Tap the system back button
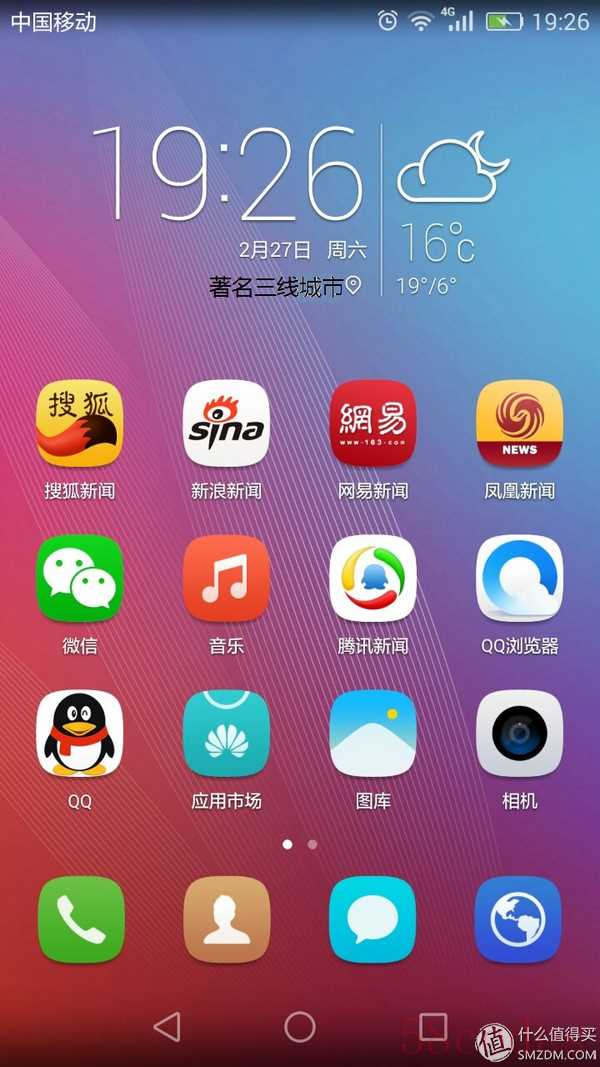The height and width of the screenshot is (1067, 600). click(x=167, y=1027)
